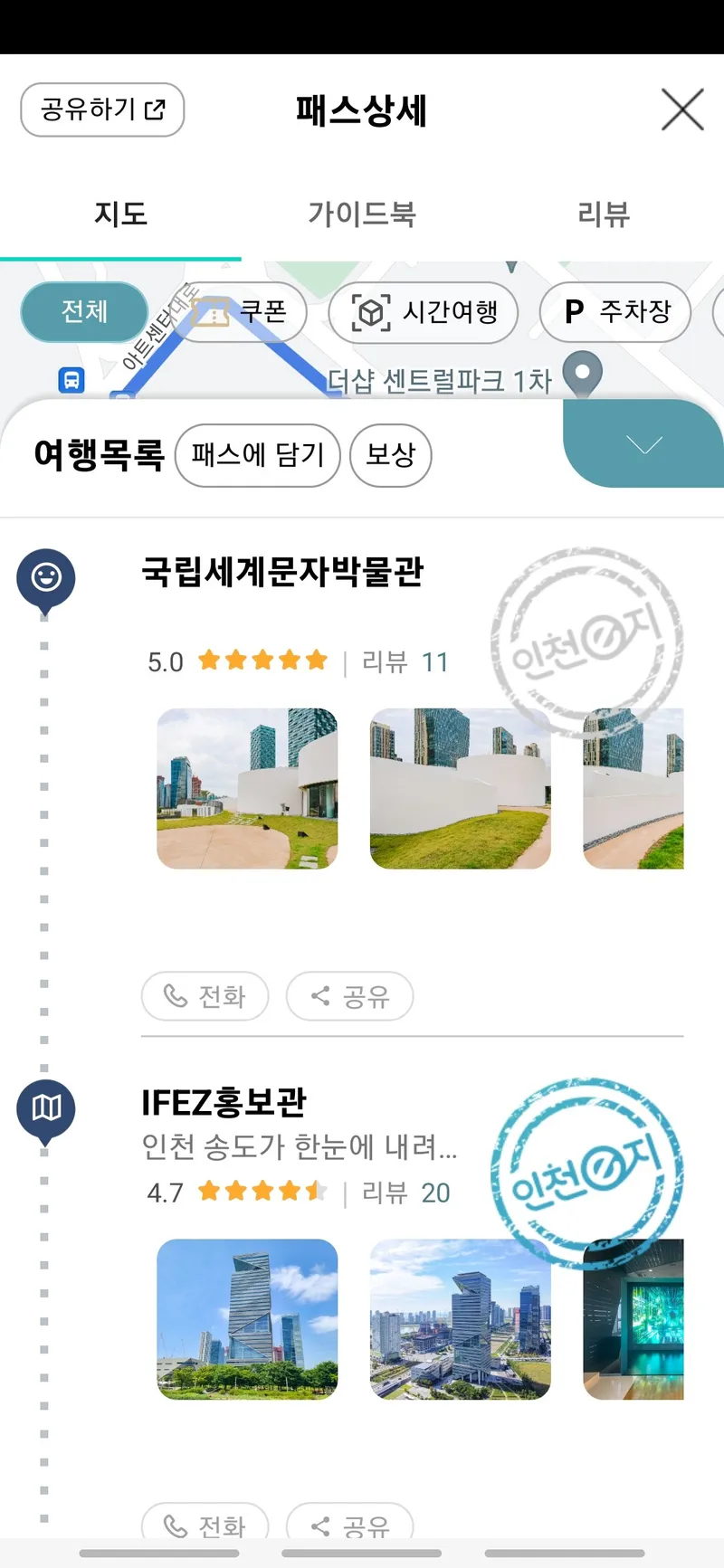Show 시간여행 spots on map
Screen dimensions: 724x1568
click(423, 313)
